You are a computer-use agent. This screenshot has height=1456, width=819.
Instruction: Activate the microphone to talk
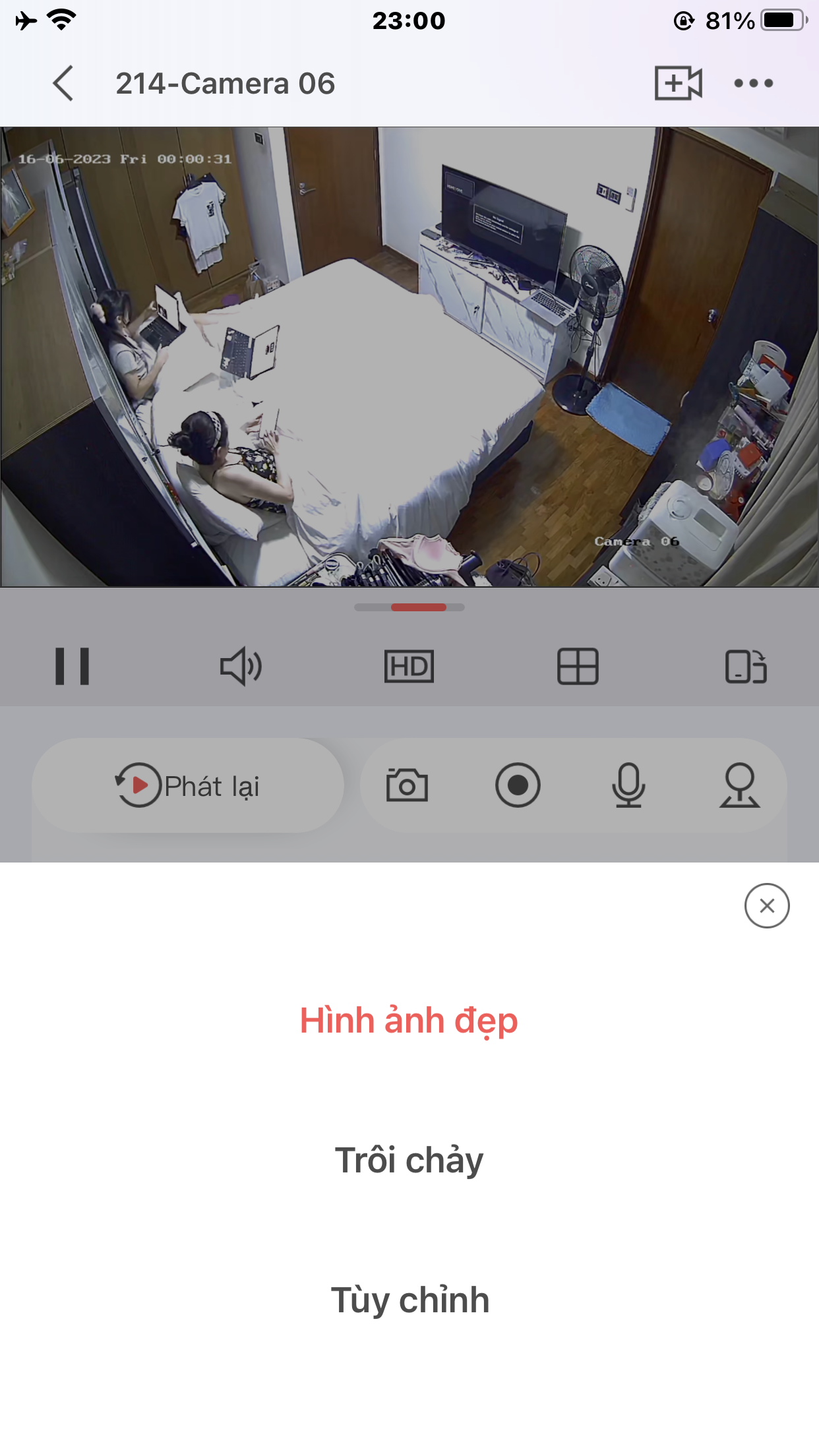628,785
